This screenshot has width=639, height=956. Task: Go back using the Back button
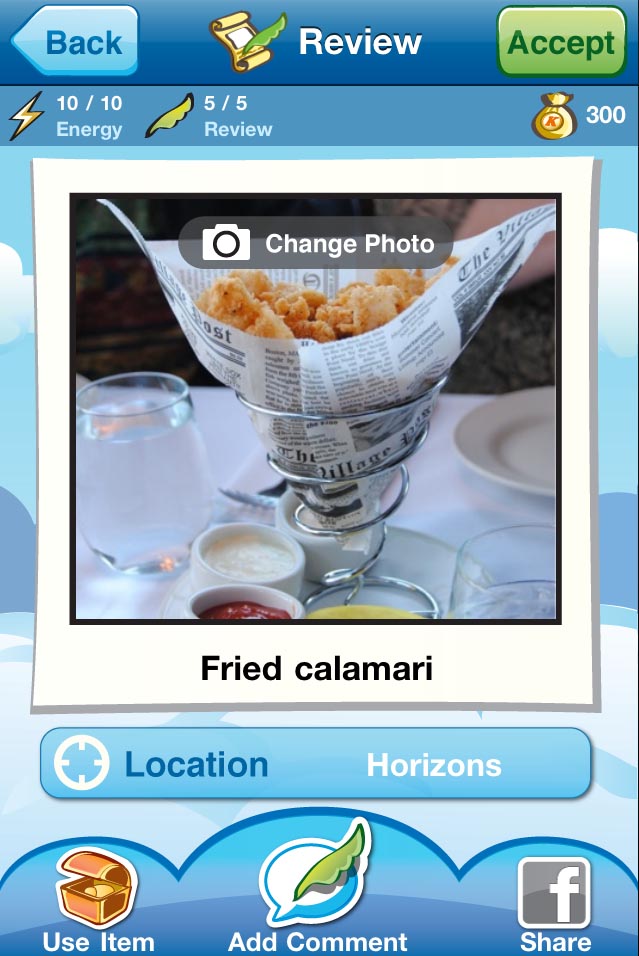point(73,42)
